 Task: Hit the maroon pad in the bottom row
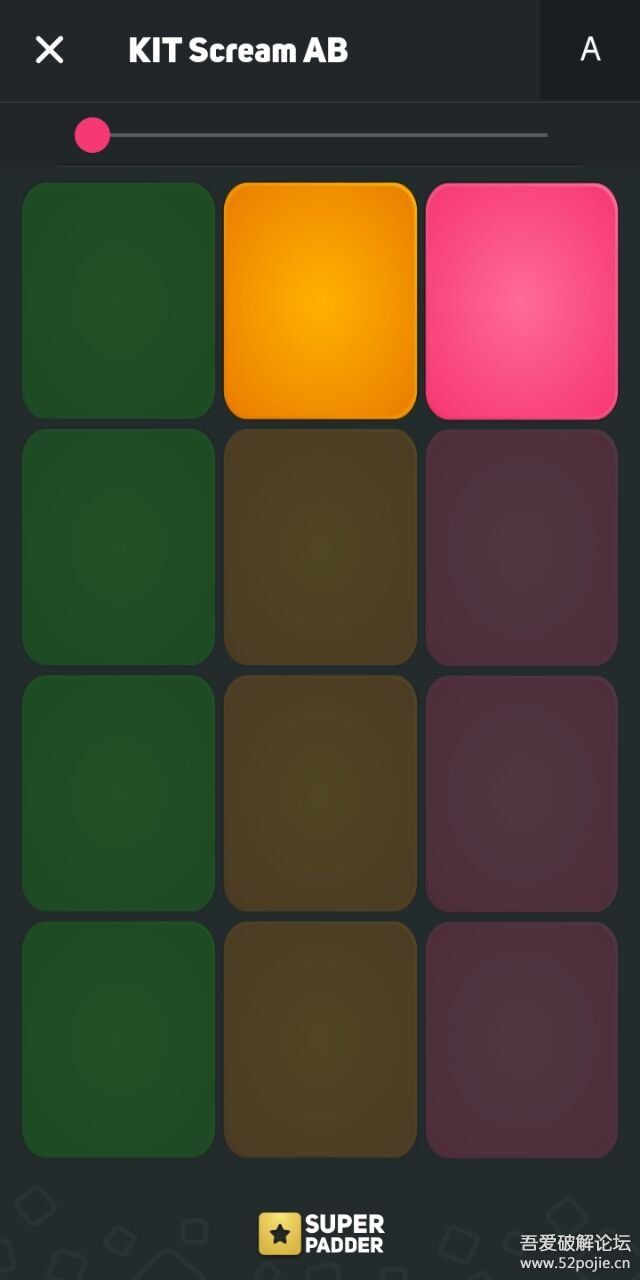pos(521,1039)
